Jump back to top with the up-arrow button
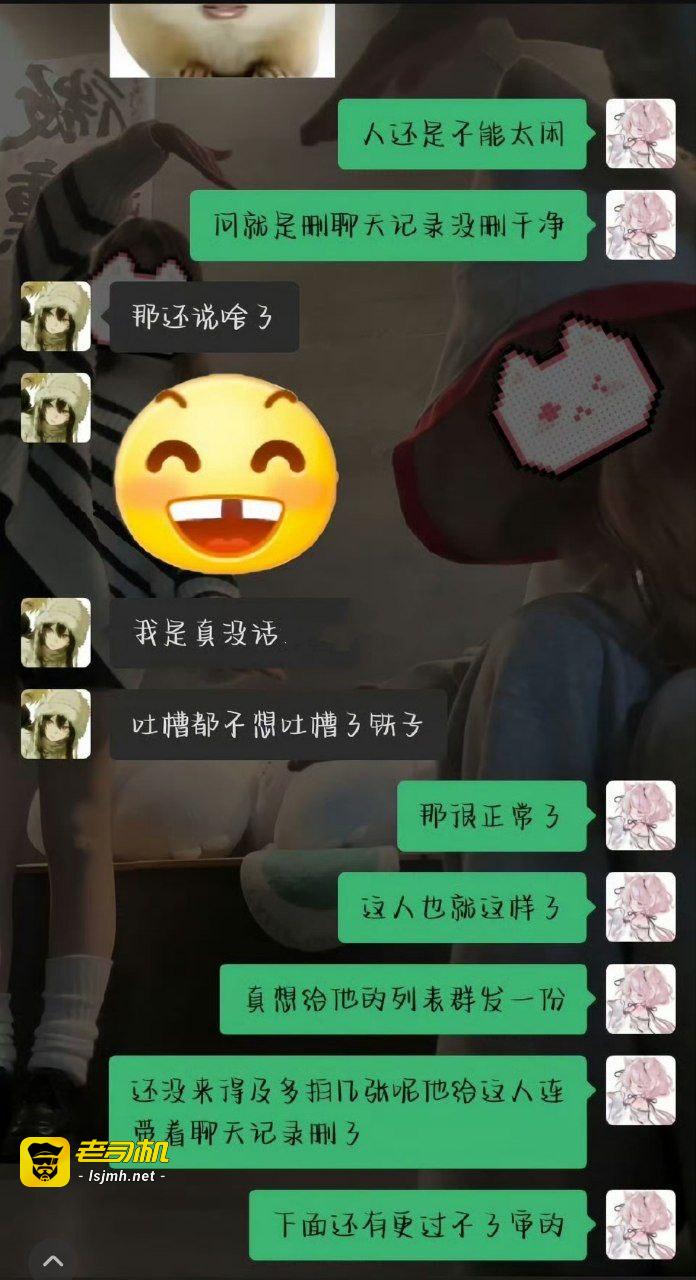 coord(53,1260)
